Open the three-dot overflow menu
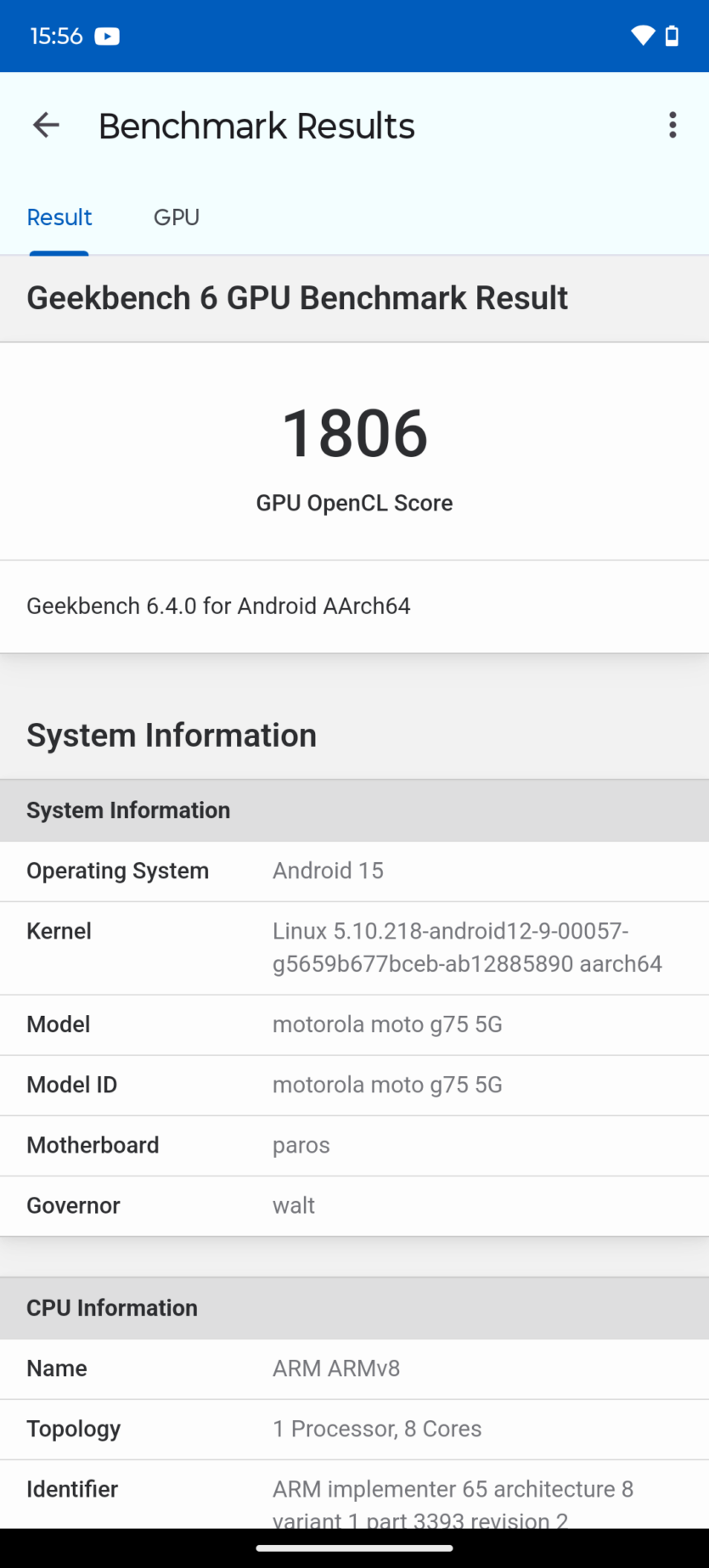 (672, 126)
